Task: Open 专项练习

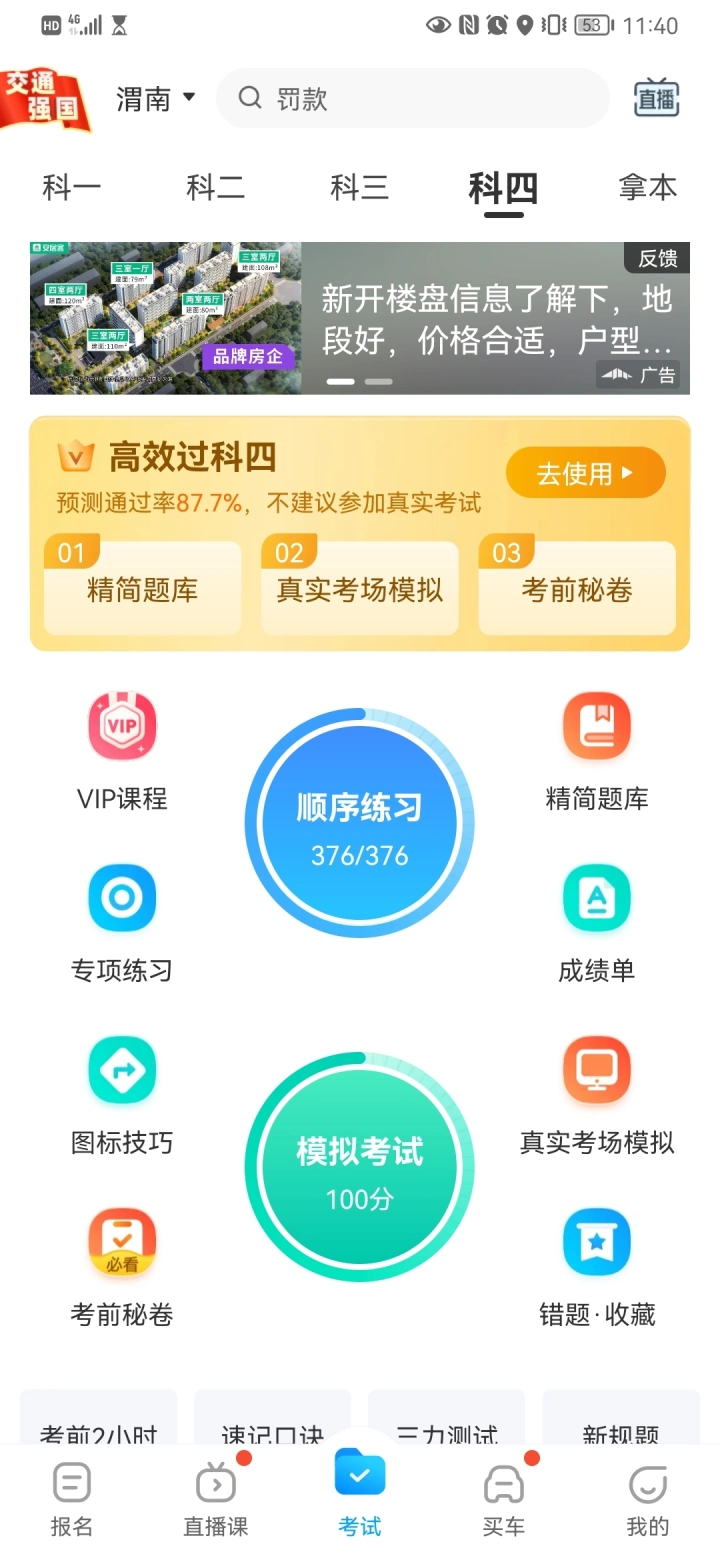Action: (122, 924)
